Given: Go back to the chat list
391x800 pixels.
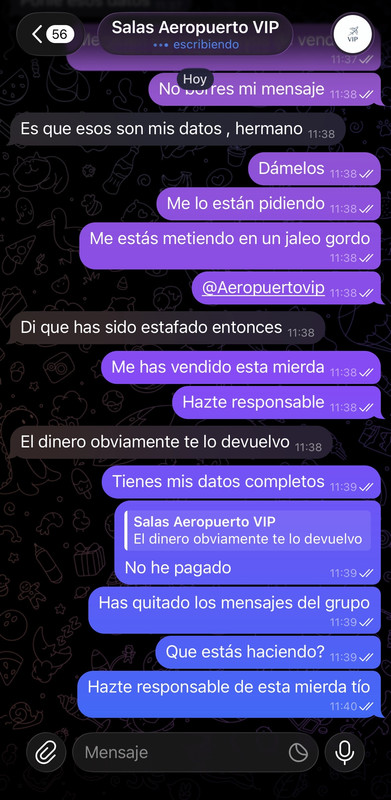Looking at the screenshot, I should (50, 34).
